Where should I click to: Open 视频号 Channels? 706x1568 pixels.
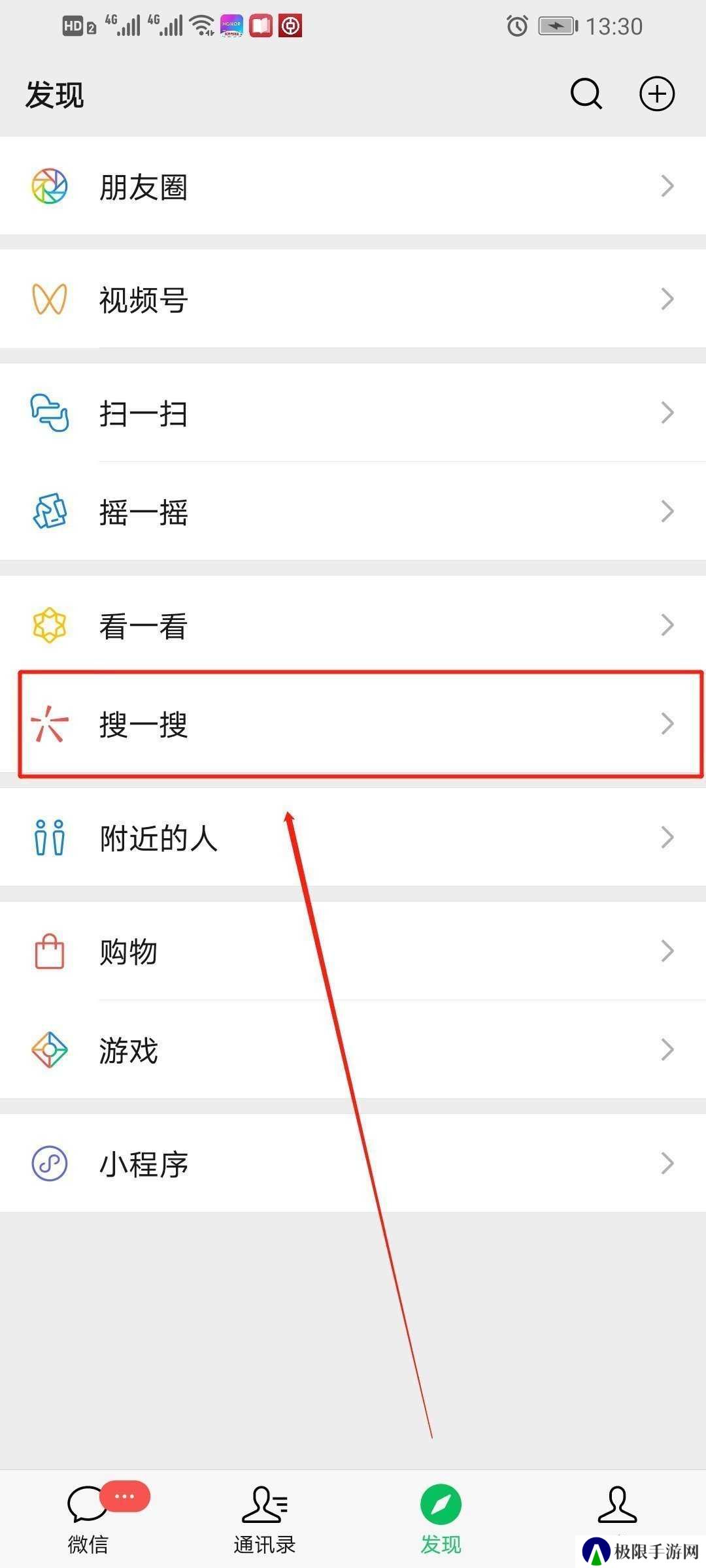[x=353, y=299]
